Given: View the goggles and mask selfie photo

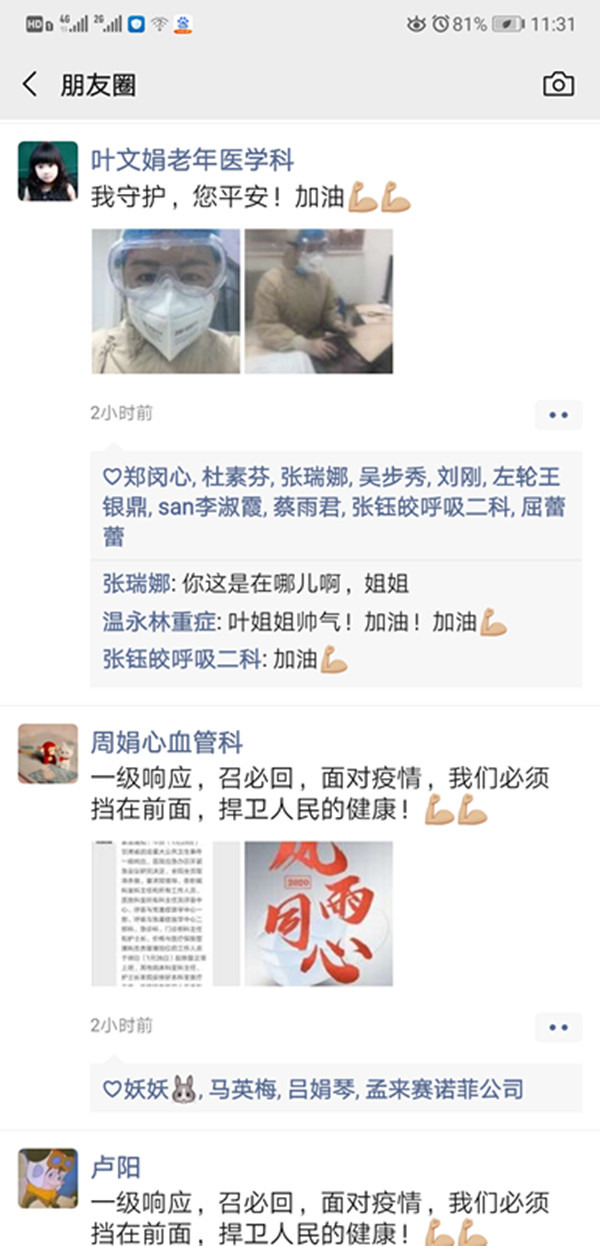Looking at the screenshot, I should pyautogui.click(x=166, y=301).
